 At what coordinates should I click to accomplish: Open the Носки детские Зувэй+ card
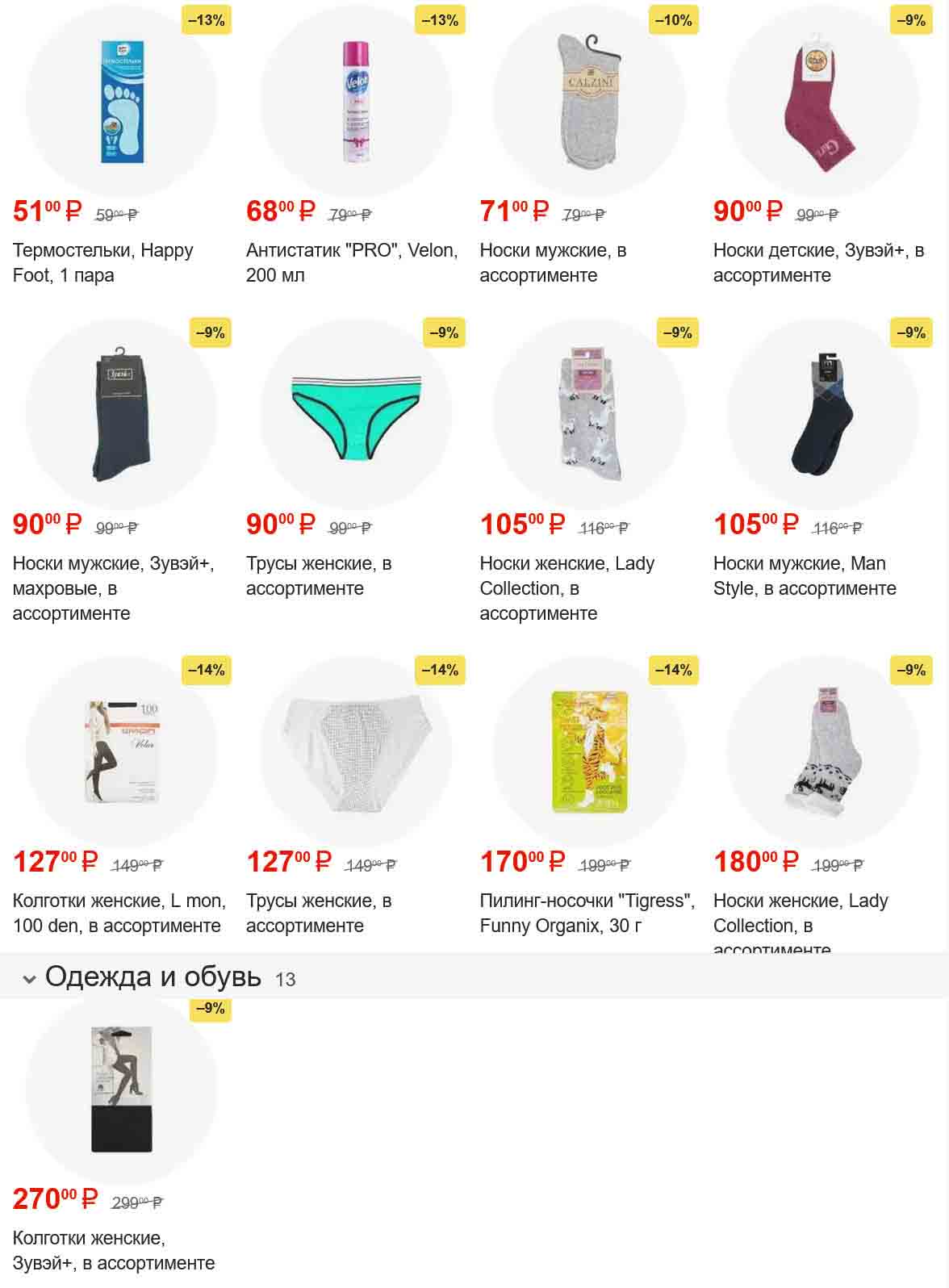pos(822,102)
